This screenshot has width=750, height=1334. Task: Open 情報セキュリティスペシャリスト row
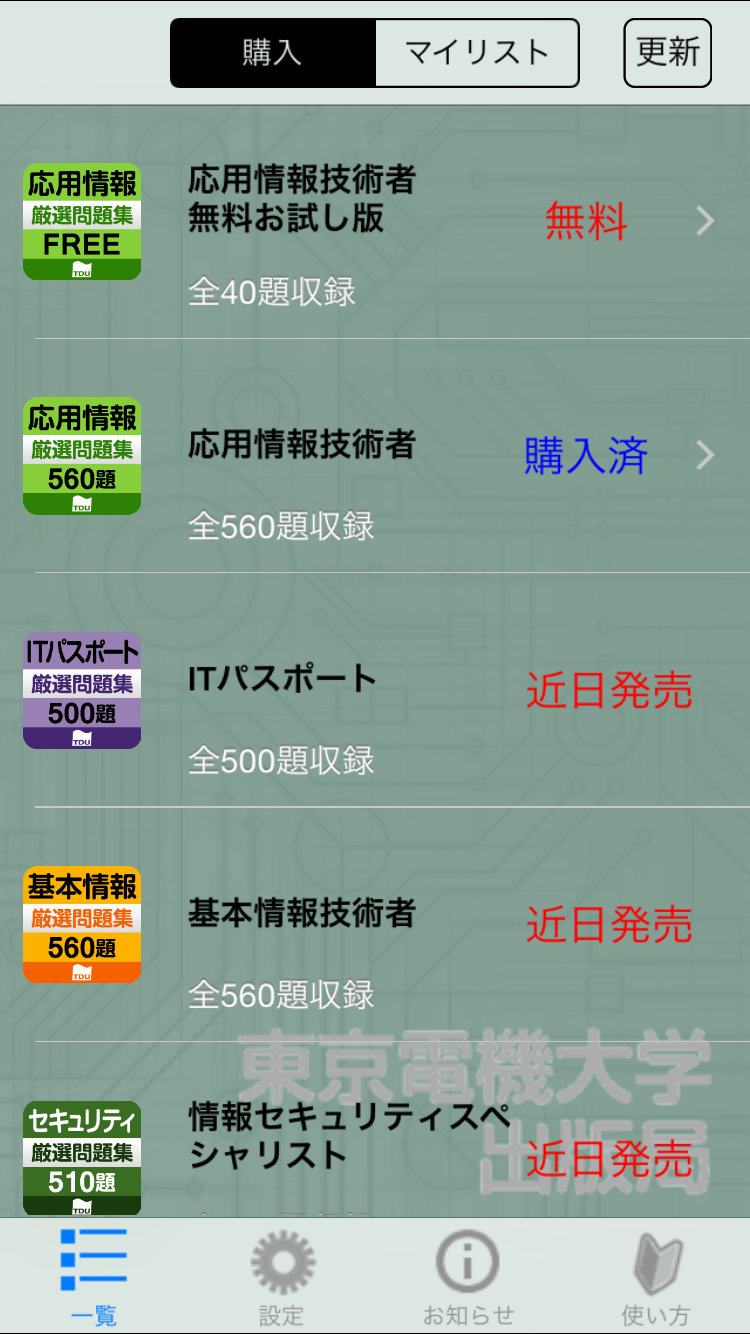[375, 1130]
